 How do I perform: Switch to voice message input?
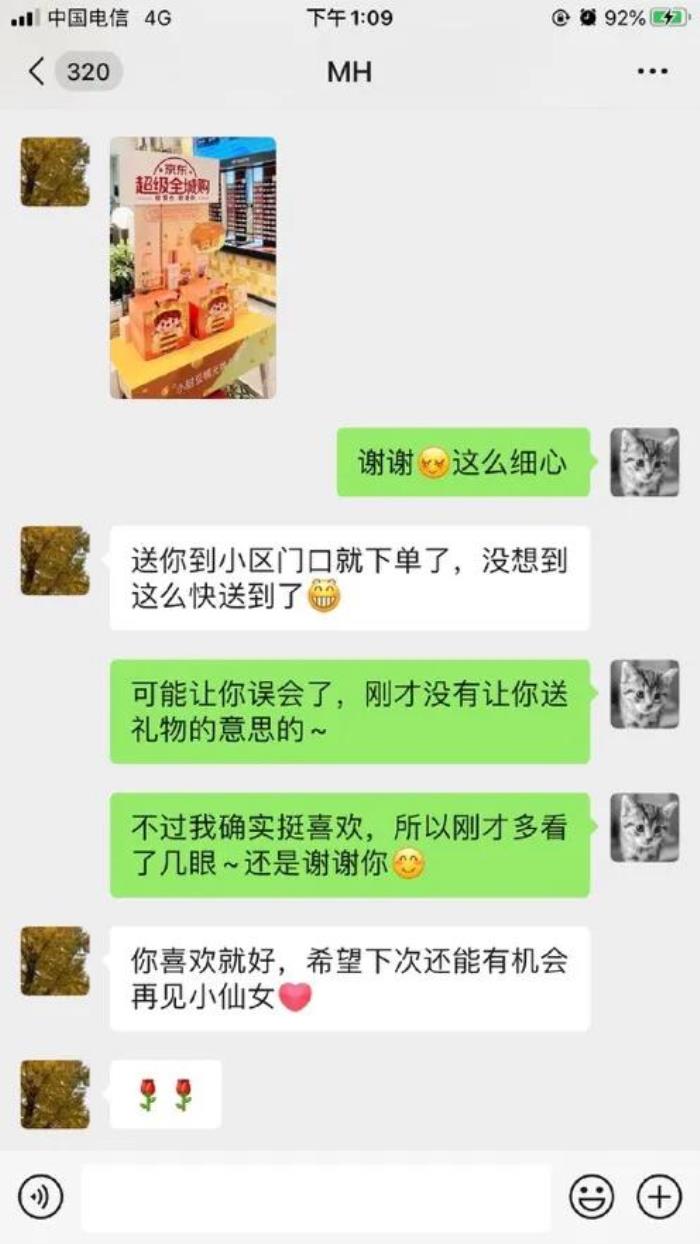click(41, 1197)
